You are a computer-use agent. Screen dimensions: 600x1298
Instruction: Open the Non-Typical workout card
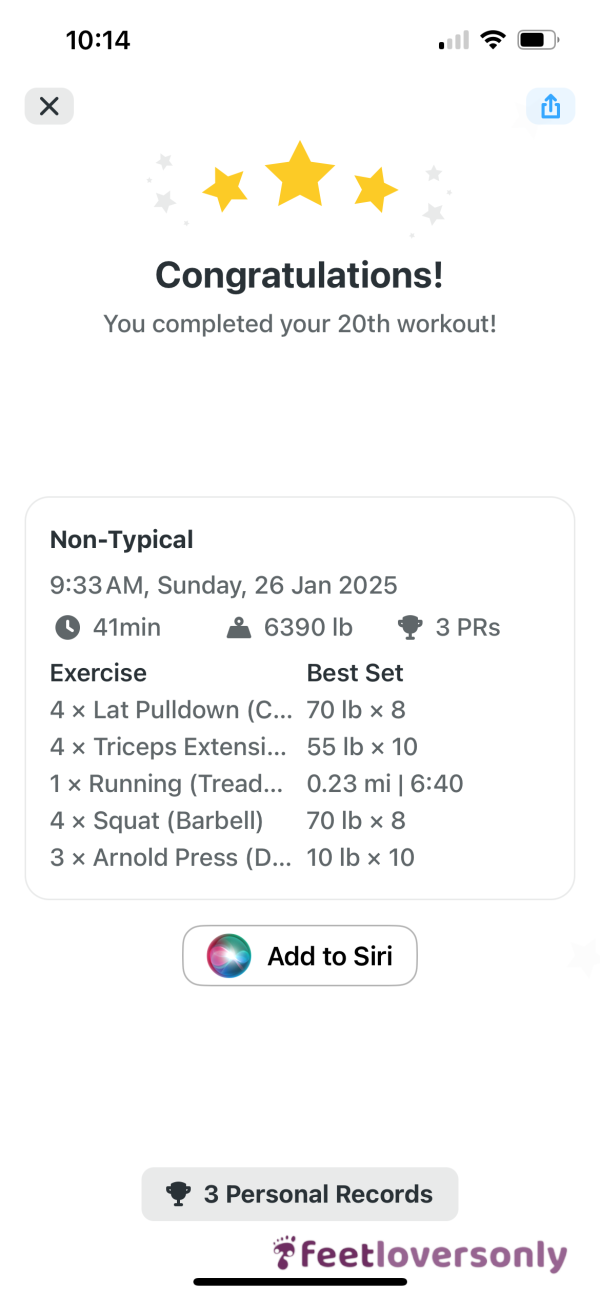tap(300, 698)
